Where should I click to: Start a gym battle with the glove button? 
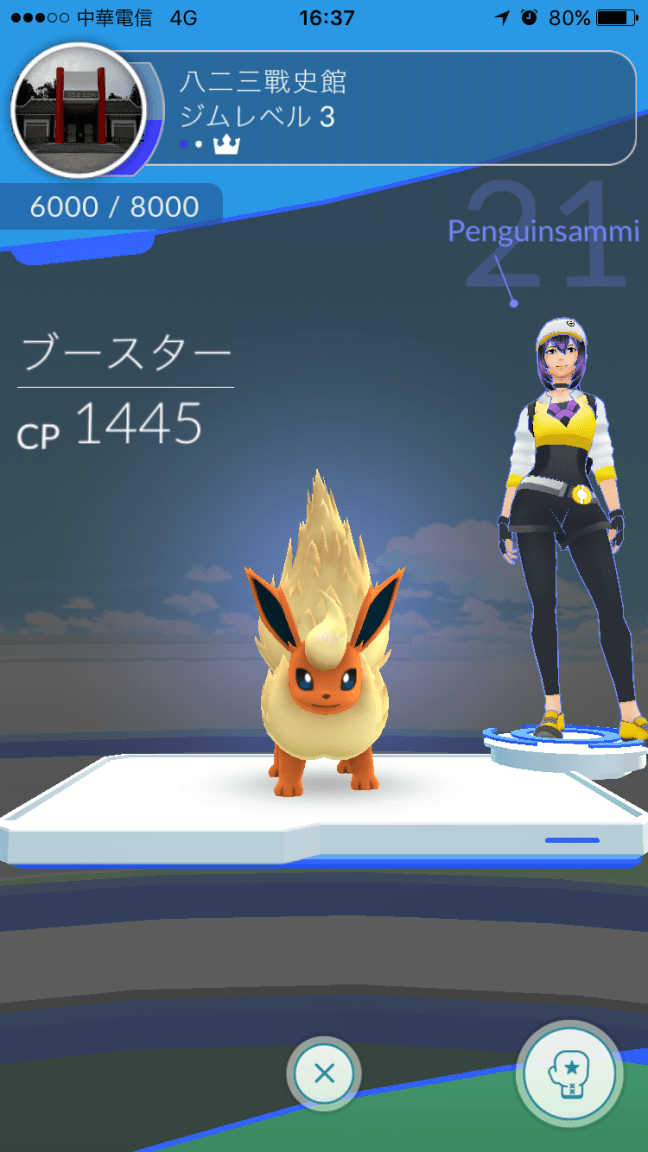point(569,1075)
